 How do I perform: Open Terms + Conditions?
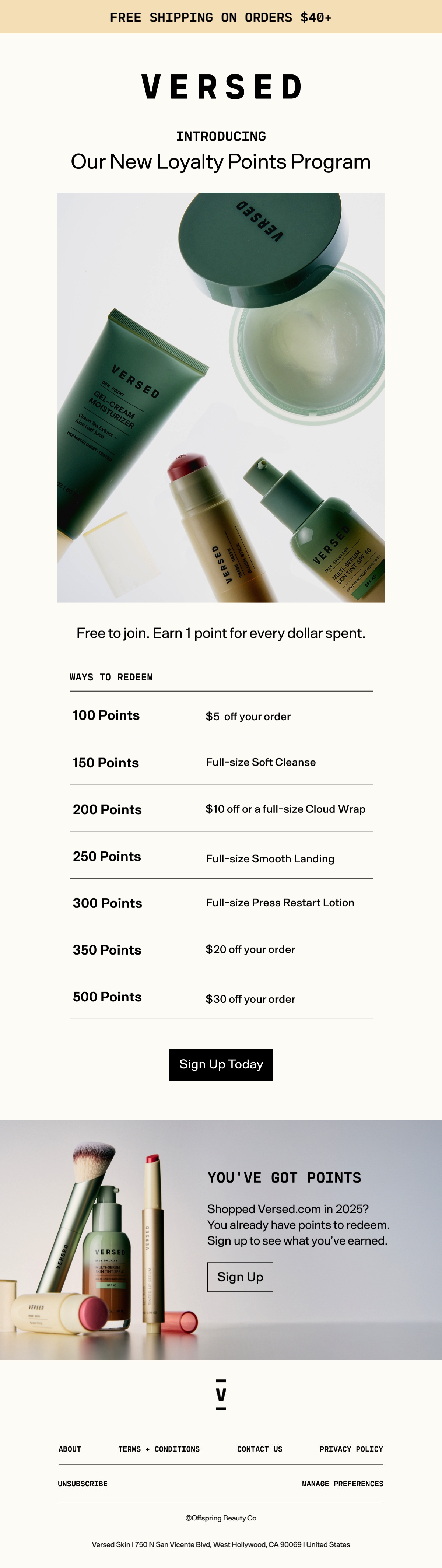[x=159, y=1449]
